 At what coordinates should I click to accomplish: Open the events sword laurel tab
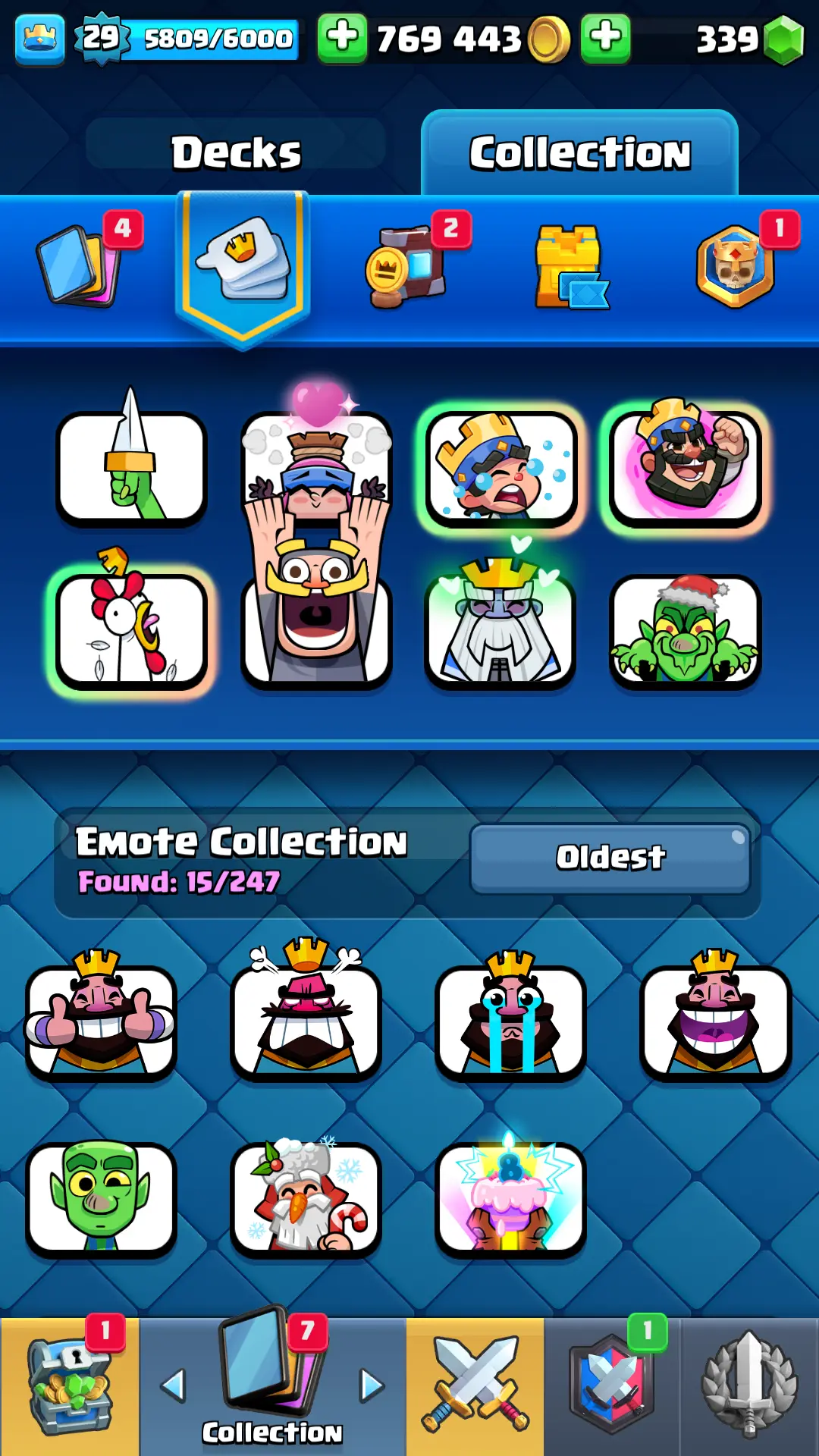coord(749,1386)
